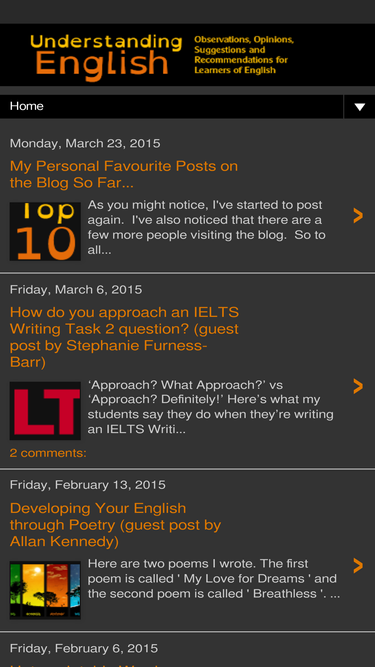This screenshot has width=375, height=667.
Task: Tap the Top 10 post thumbnail
Action: click(x=45, y=231)
